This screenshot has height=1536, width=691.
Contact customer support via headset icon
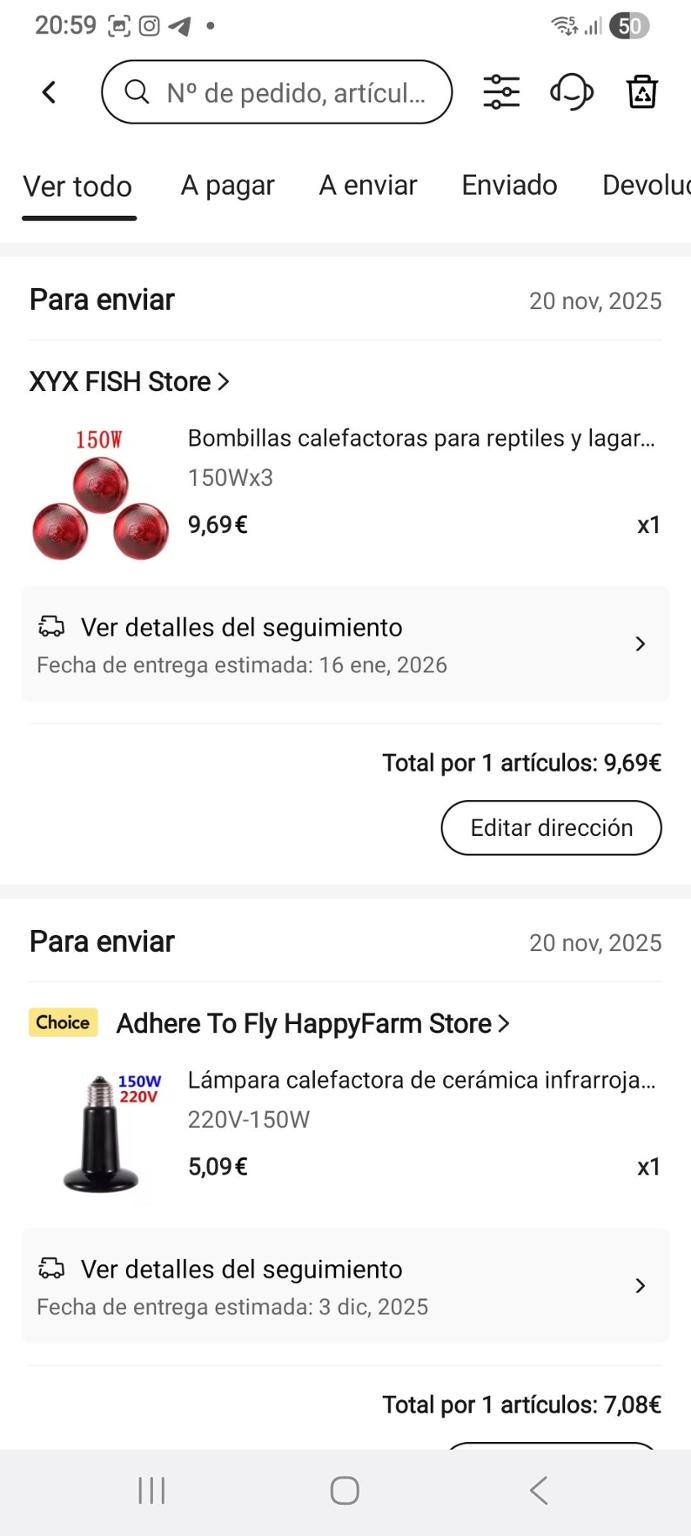(571, 93)
